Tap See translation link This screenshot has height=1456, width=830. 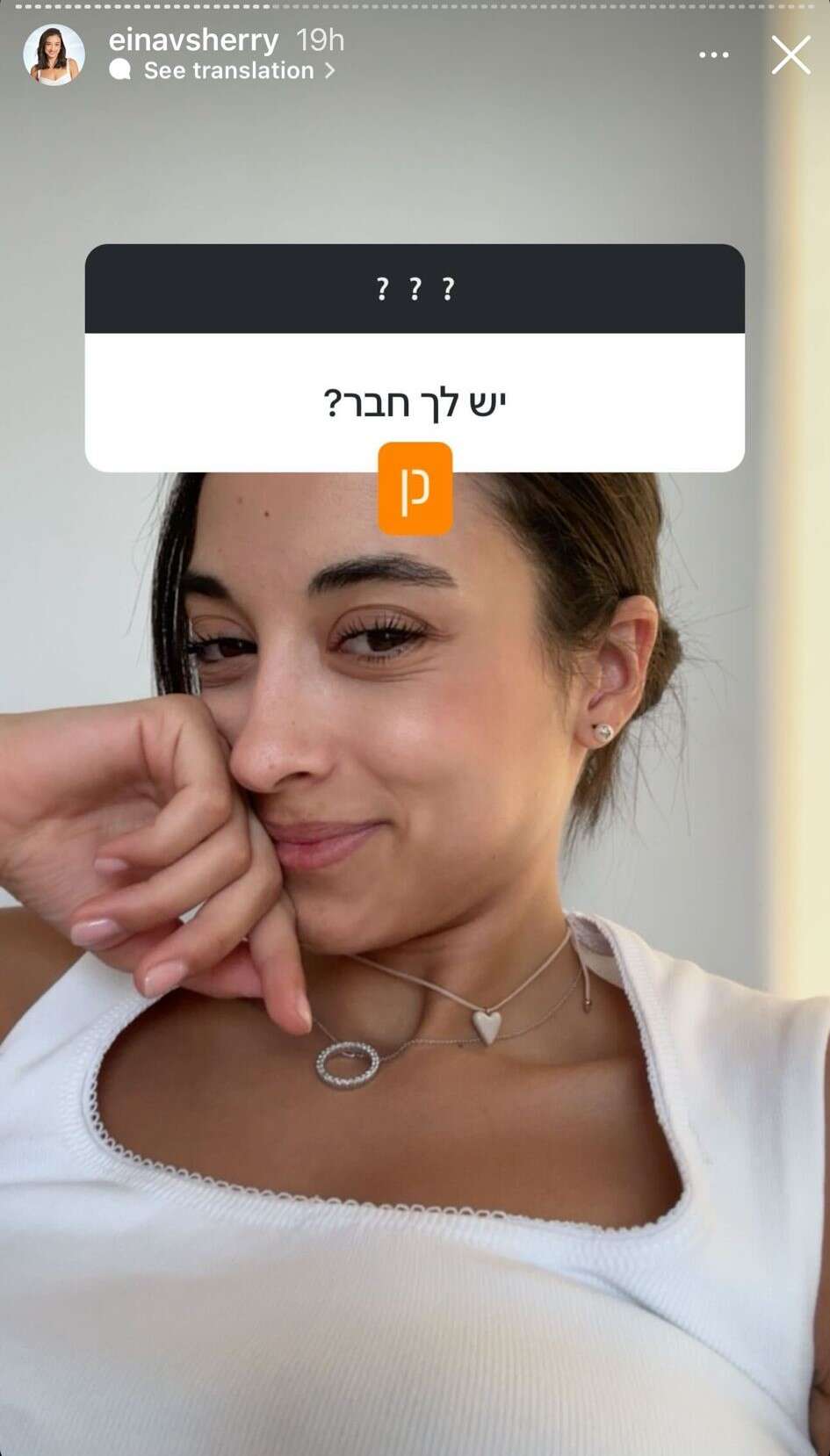227,71
